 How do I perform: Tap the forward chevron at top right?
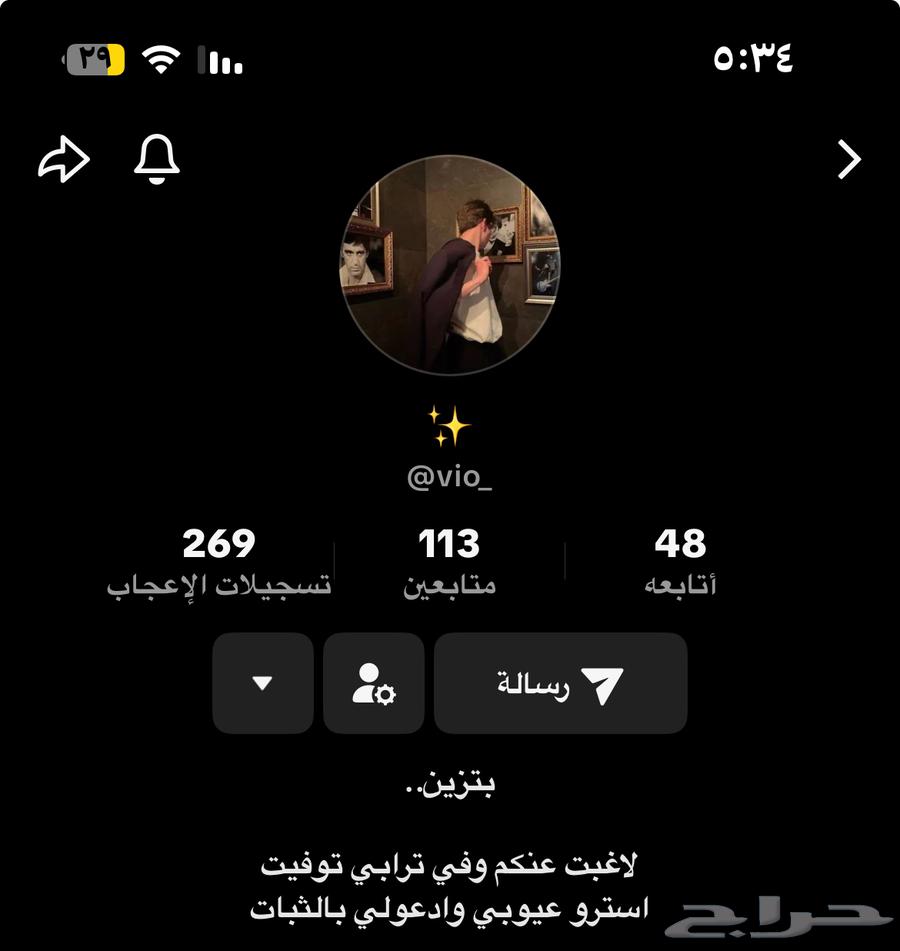click(849, 158)
